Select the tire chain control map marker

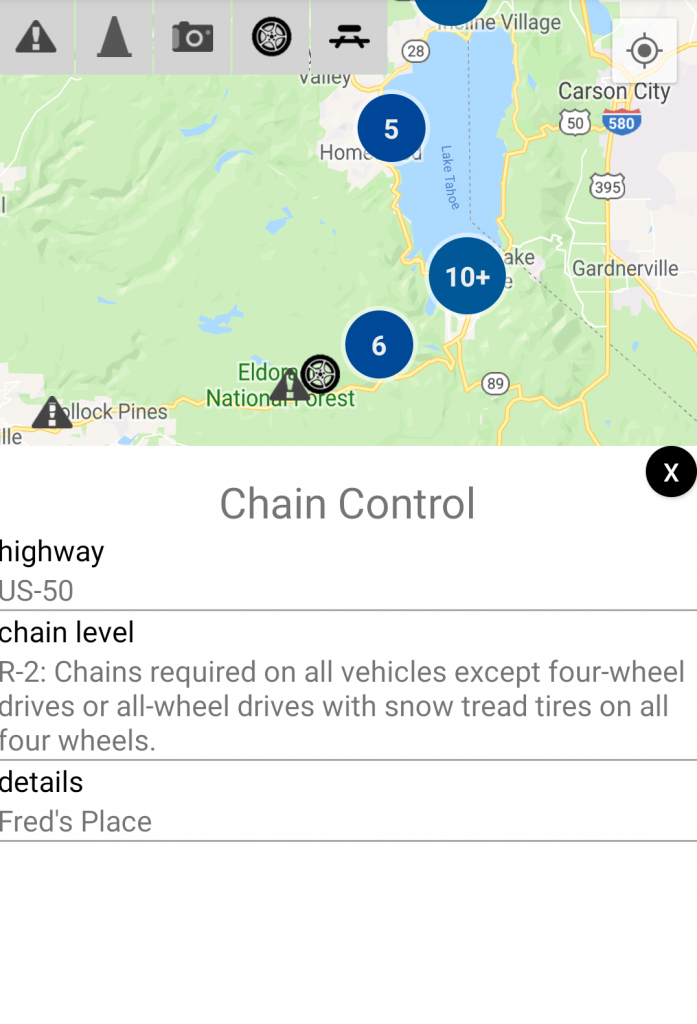pyautogui.click(x=321, y=374)
